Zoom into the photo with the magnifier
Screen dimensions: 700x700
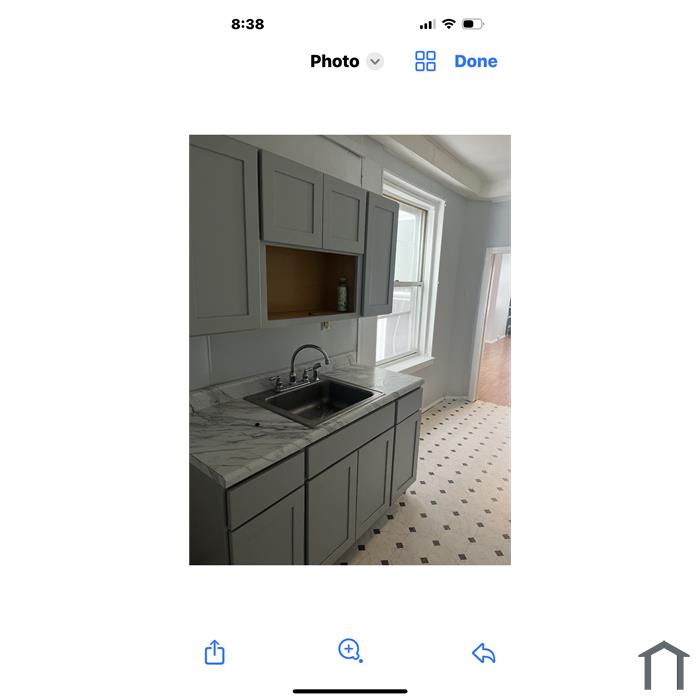coord(349,651)
